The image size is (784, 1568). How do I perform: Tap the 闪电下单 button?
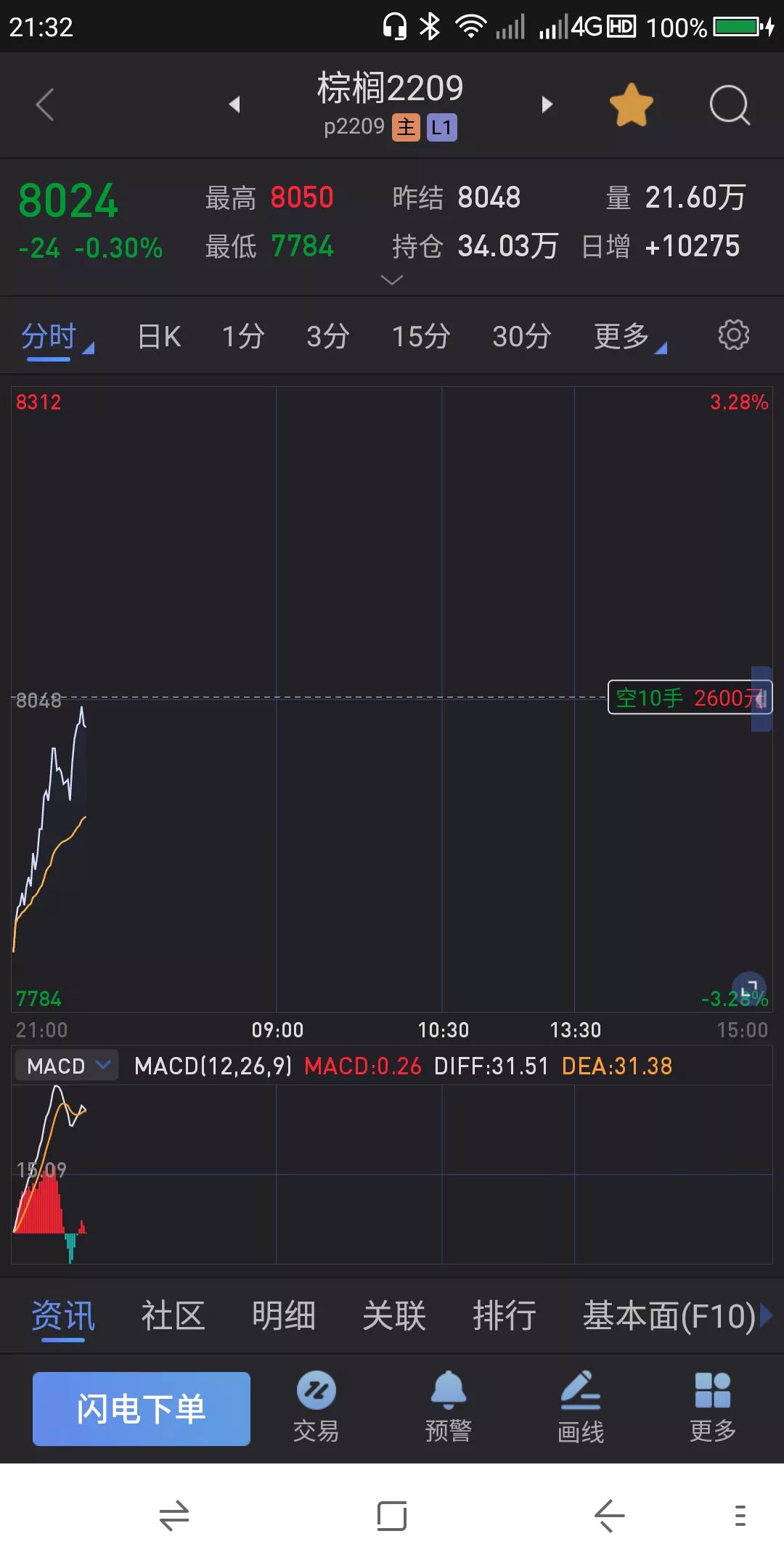pyautogui.click(x=142, y=1409)
